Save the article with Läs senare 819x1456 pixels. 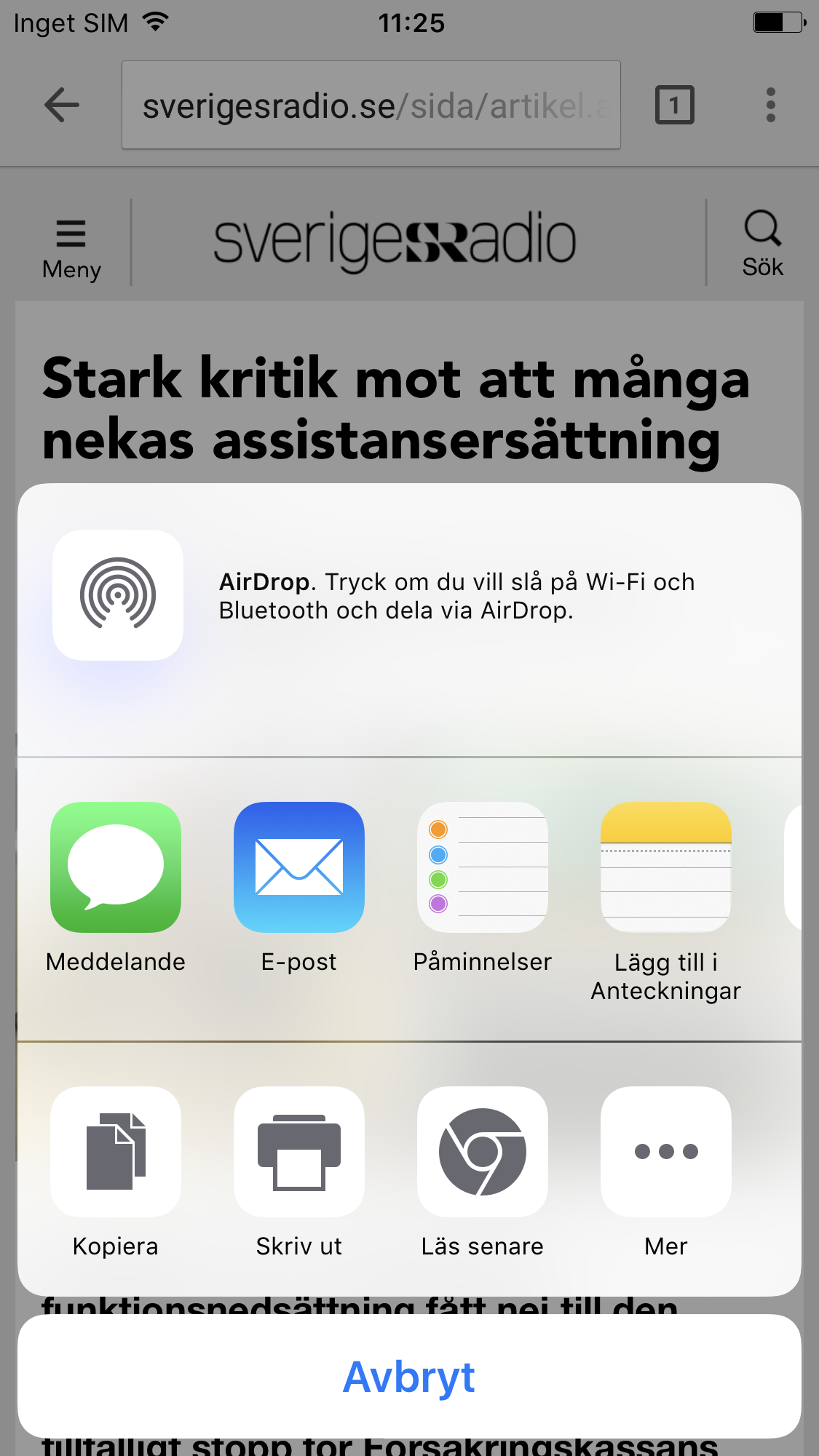click(x=483, y=1151)
